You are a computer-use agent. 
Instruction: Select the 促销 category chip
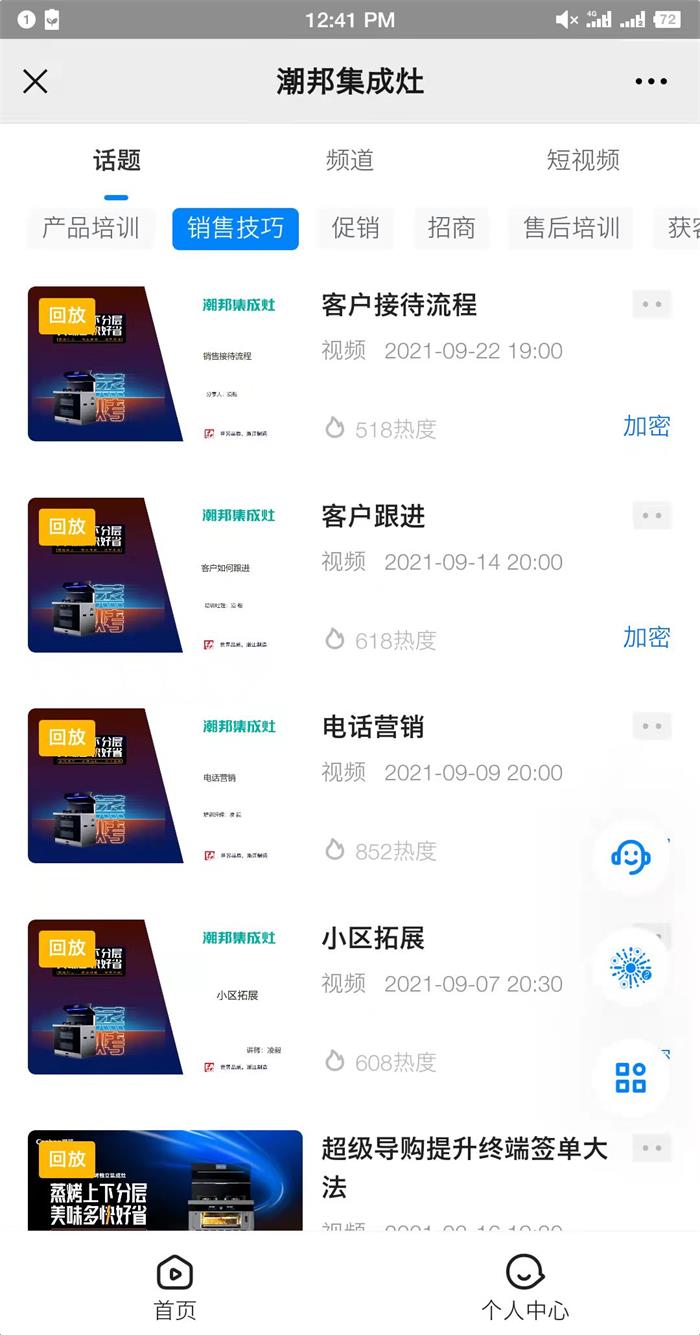pyautogui.click(x=355, y=228)
